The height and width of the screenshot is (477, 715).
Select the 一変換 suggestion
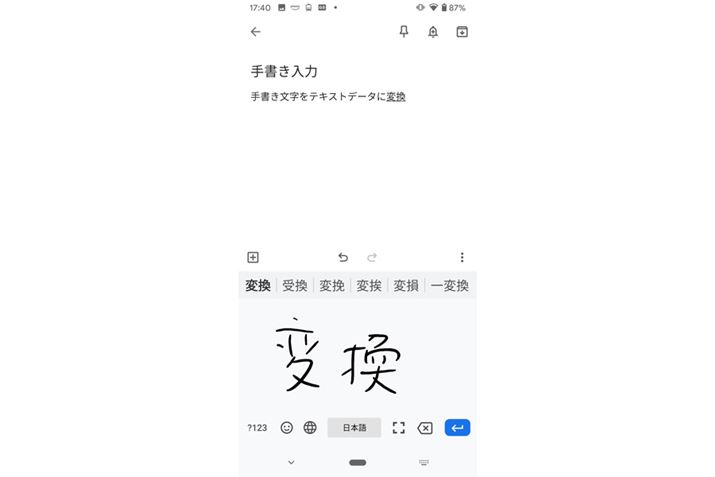pyautogui.click(x=449, y=286)
